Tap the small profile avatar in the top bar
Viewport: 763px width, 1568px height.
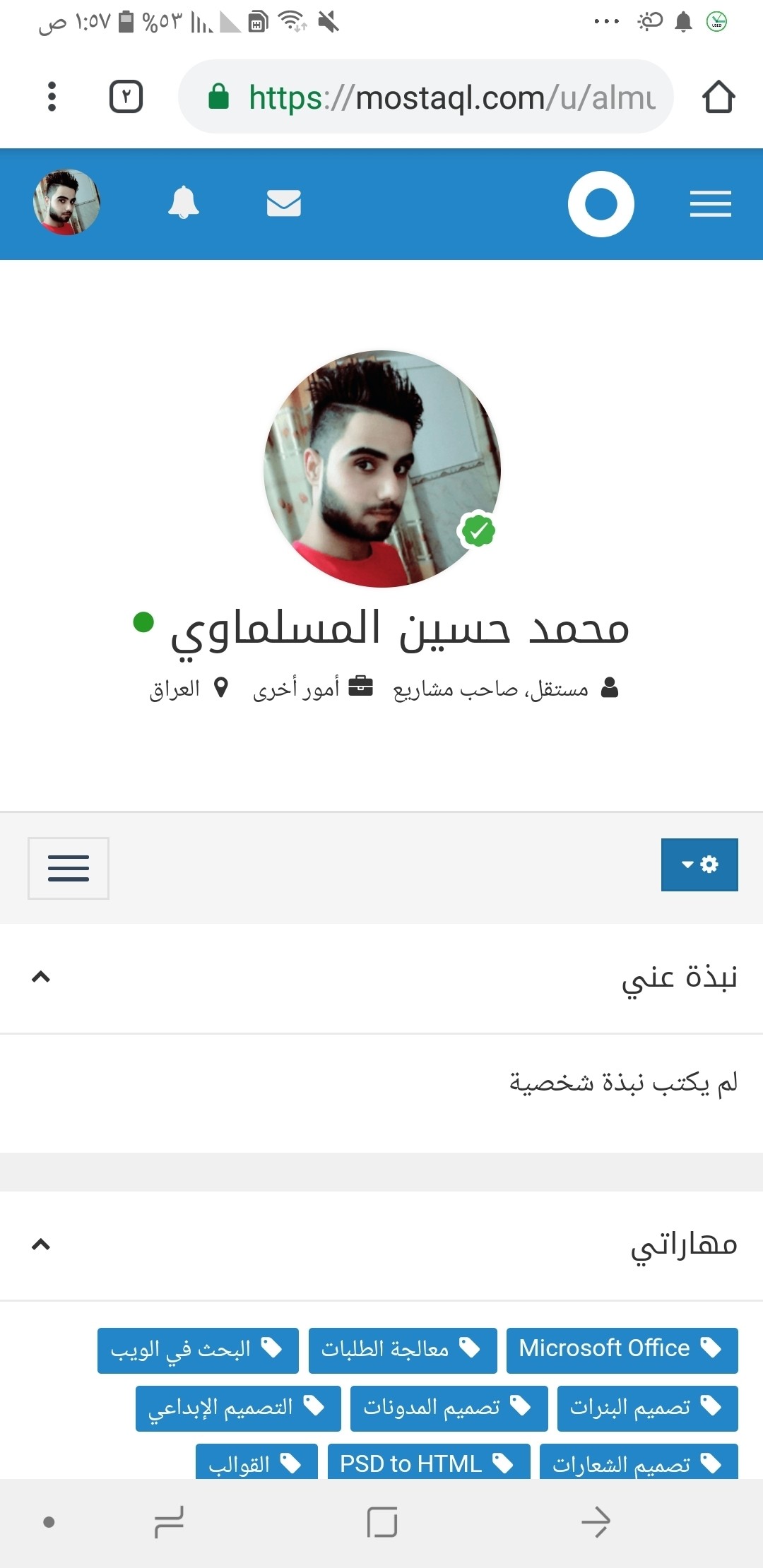point(66,203)
